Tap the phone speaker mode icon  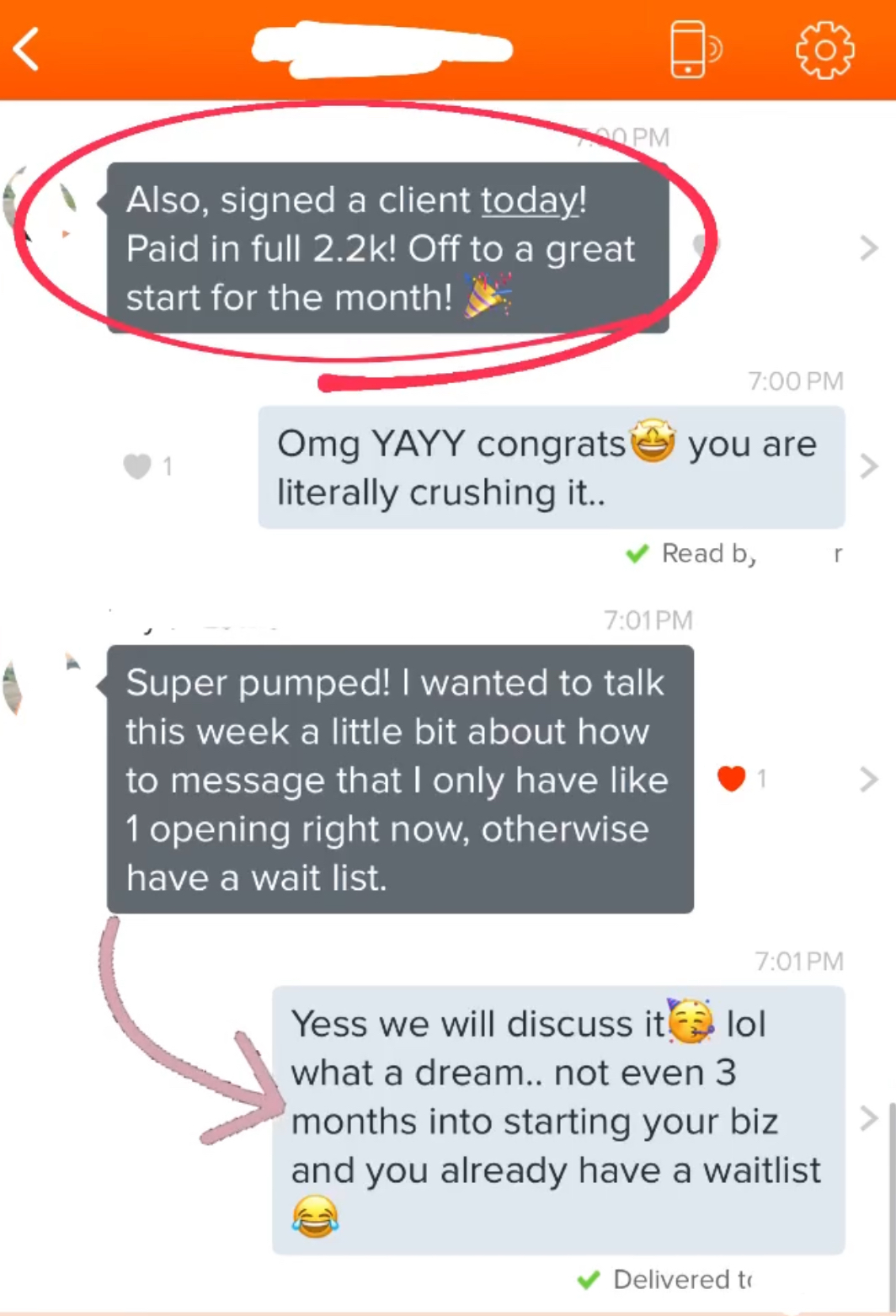click(695, 50)
